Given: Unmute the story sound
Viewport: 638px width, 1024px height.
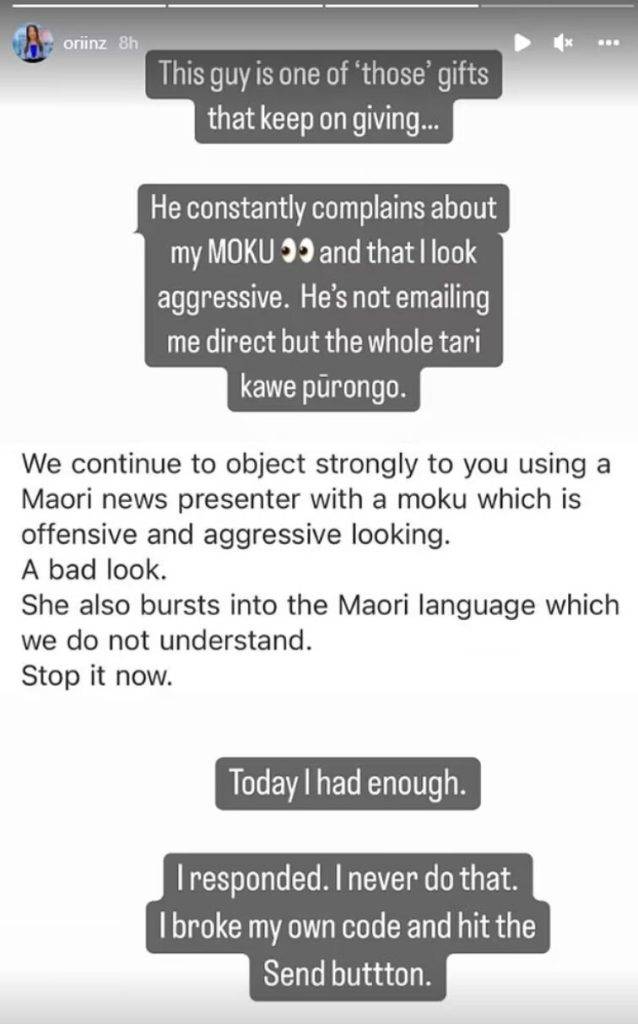Looking at the screenshot, I should pos(565,43).
